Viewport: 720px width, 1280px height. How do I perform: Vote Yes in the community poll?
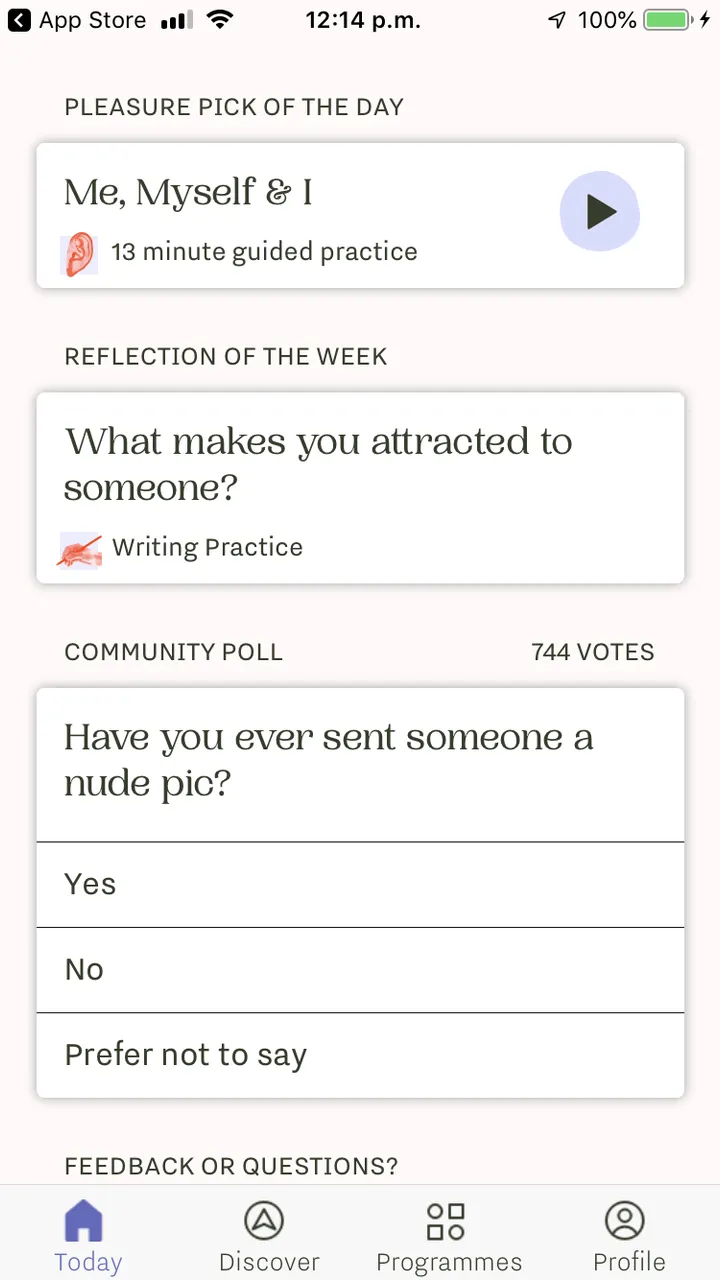click(x=360, y=884)
